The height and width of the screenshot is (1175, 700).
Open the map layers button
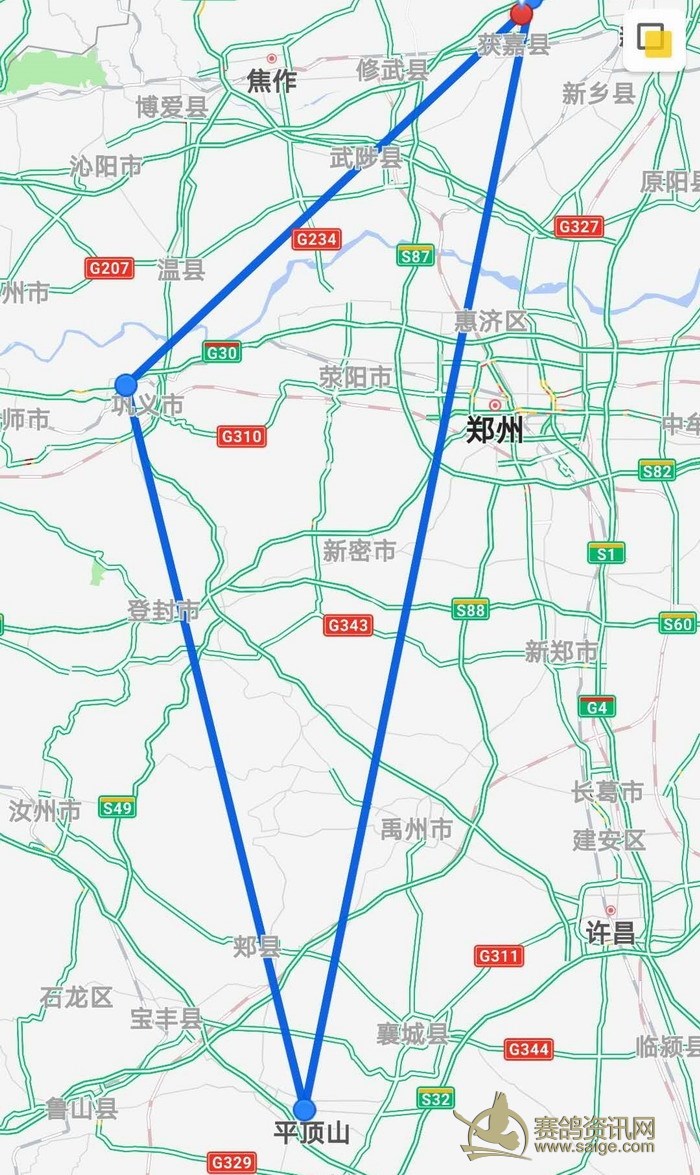click(x=654, y=40)
